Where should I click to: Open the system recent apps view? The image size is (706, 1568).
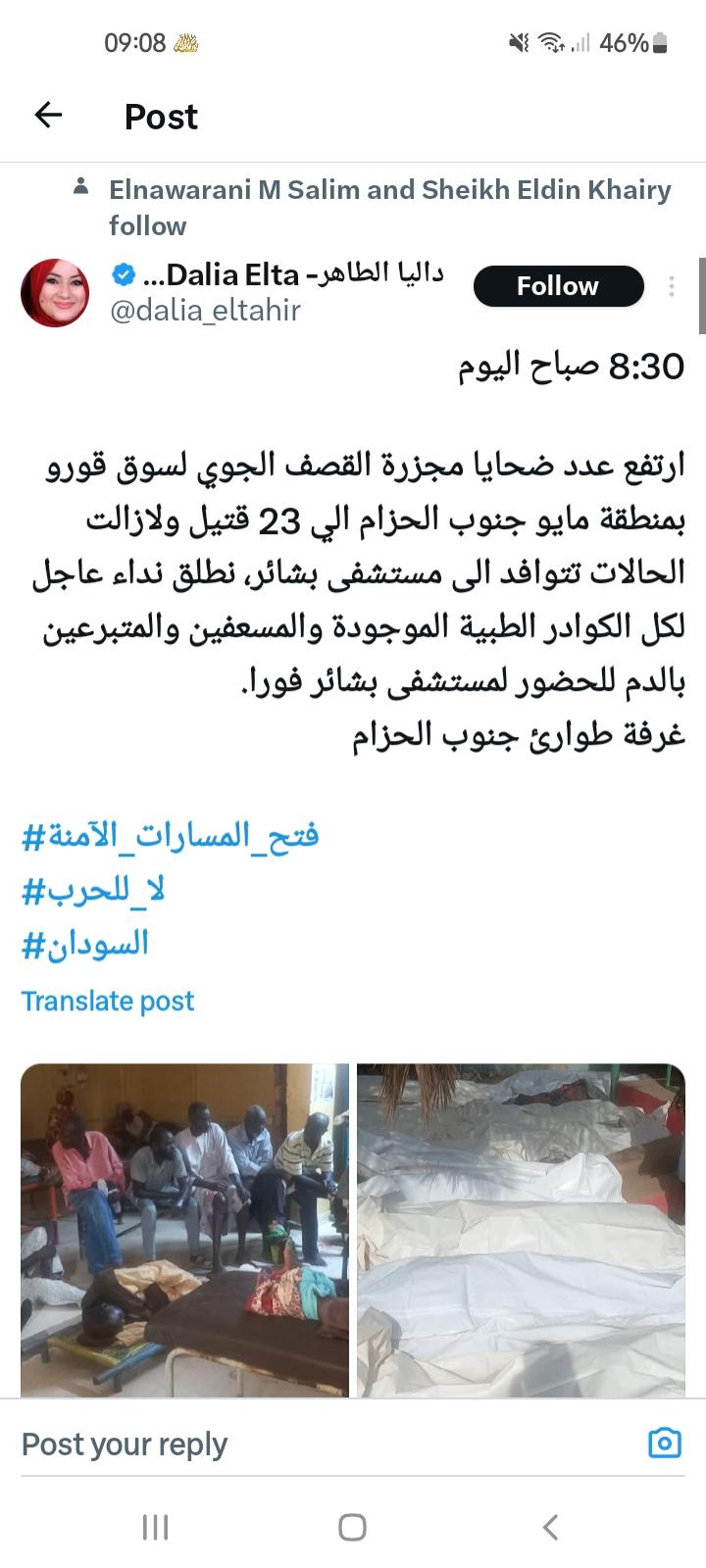(155, 1527)
